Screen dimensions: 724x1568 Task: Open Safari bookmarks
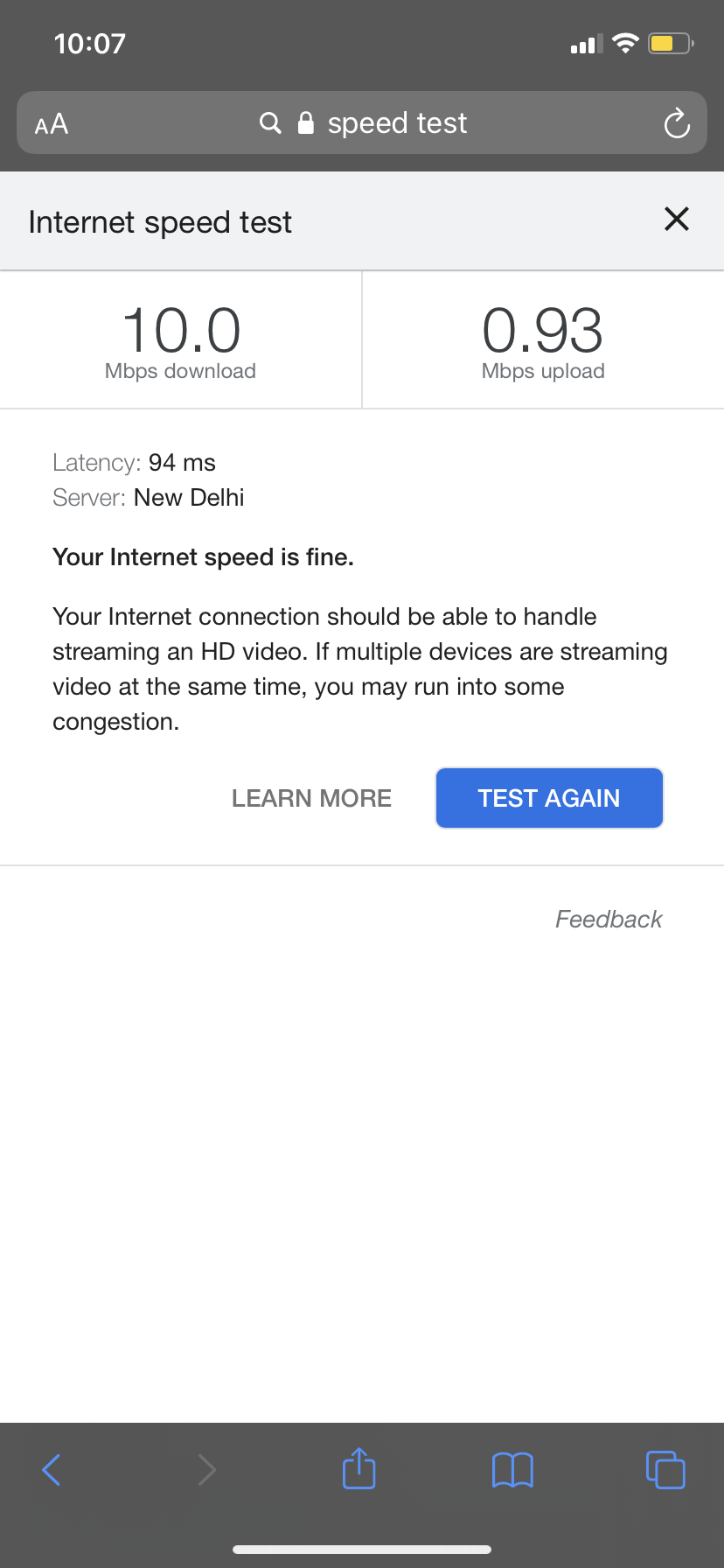click(512, 1470)
